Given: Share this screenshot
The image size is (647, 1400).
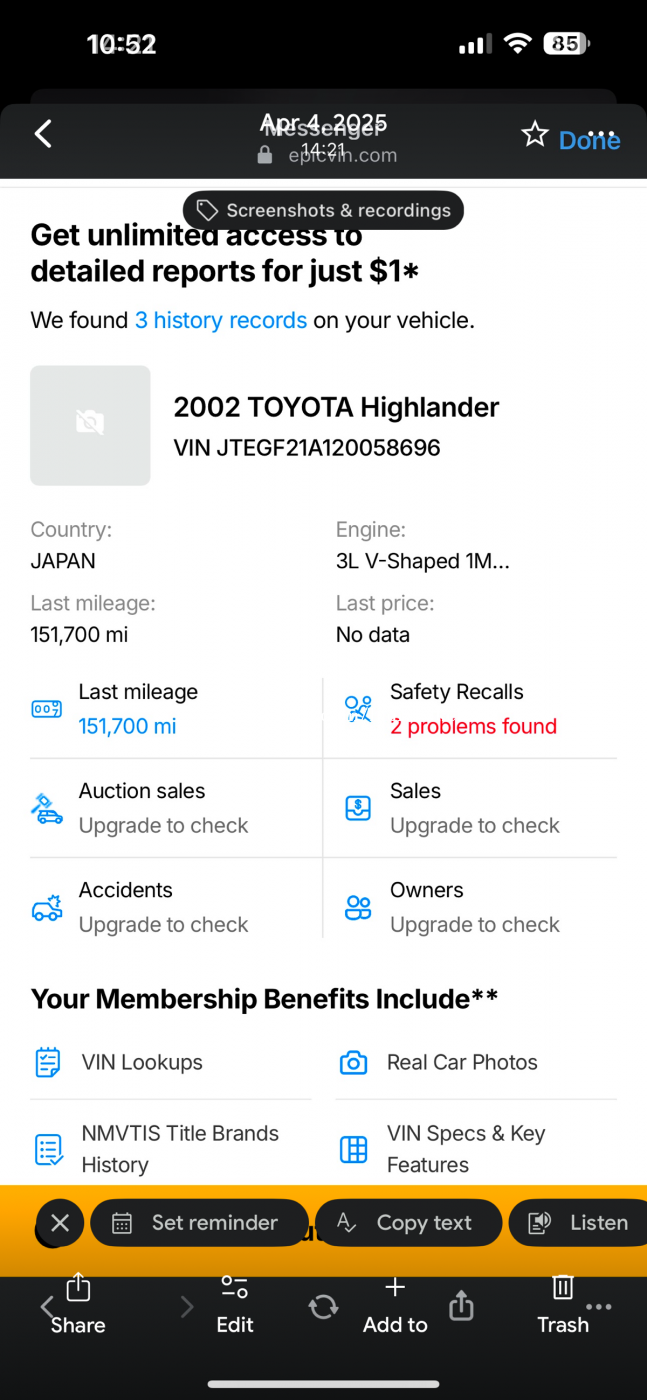Looking at the screenshot, I should click(x=78, y=1305).
